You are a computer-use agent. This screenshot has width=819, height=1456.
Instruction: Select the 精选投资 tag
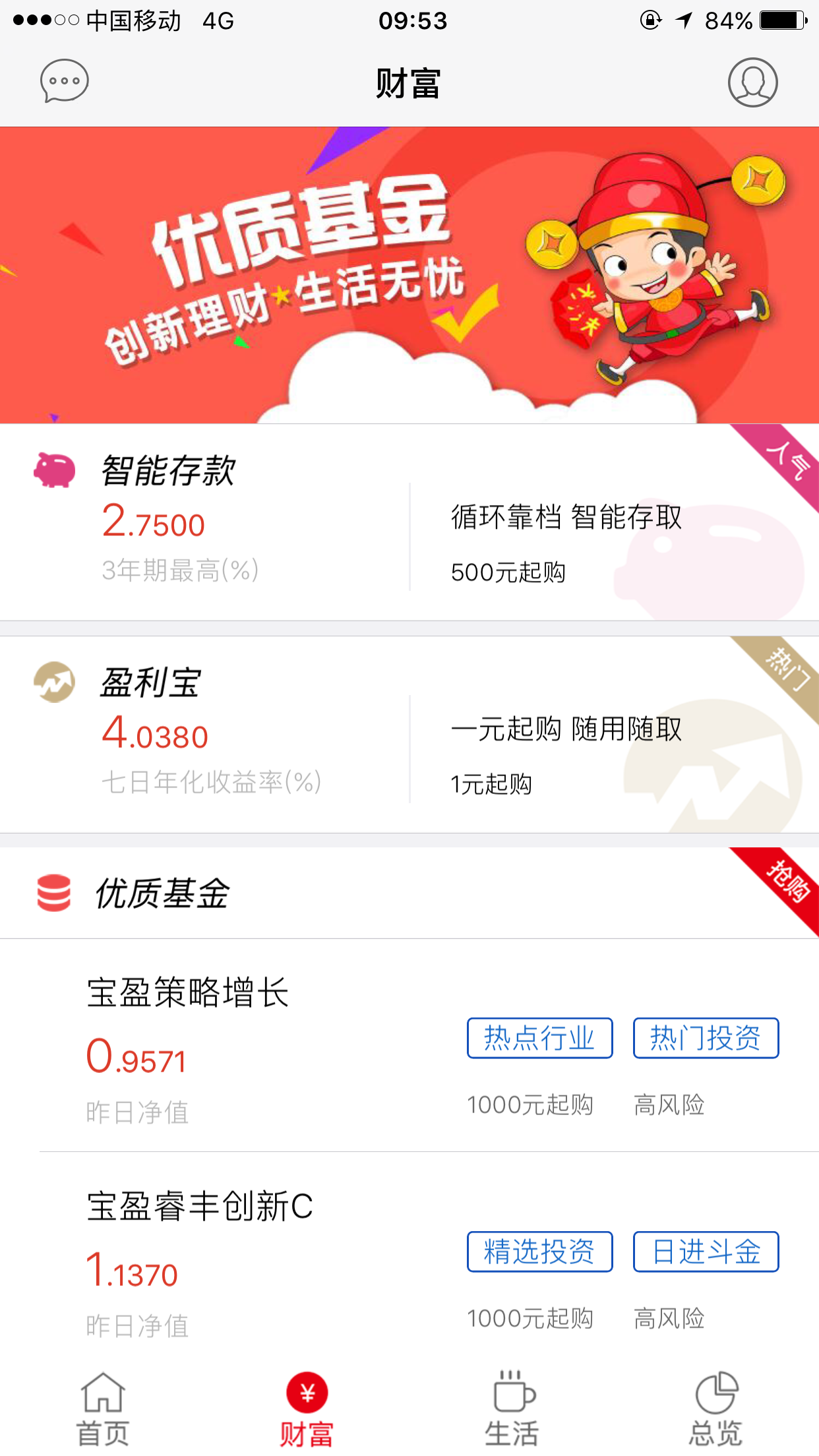539,1252
